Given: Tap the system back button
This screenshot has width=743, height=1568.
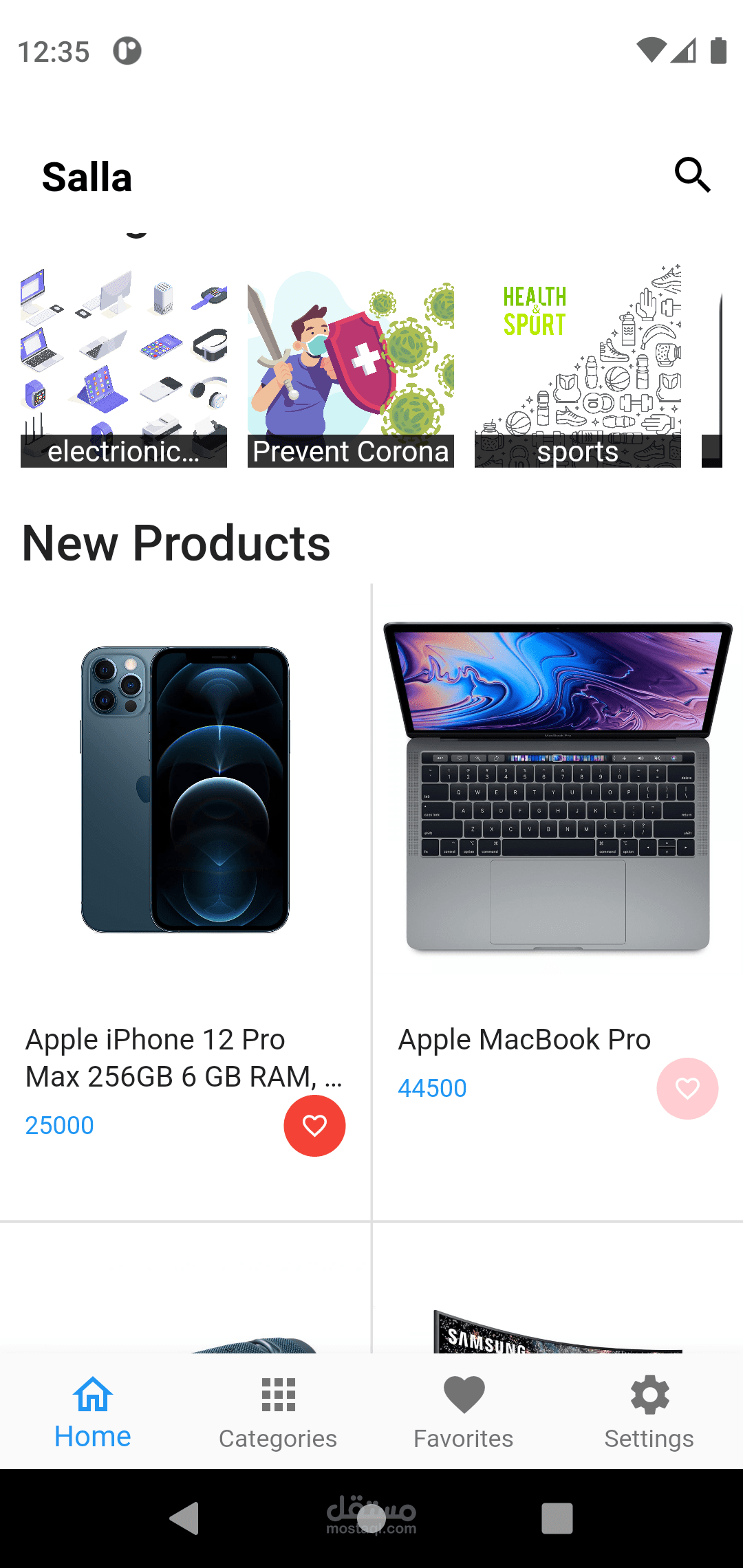Looking at the screenshot, I should pos(184,1518).
